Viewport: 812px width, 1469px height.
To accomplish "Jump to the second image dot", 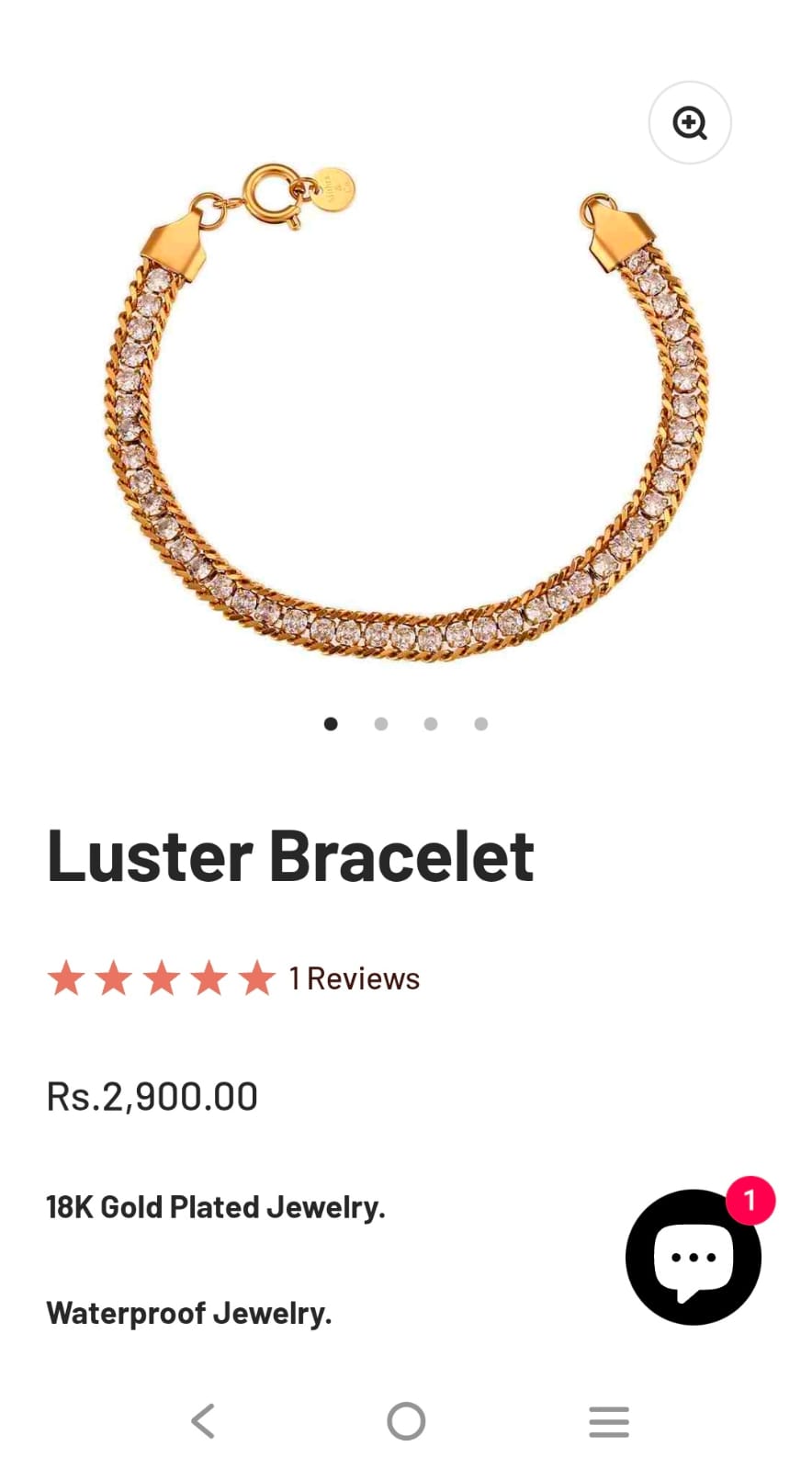I will coord(380,724).
